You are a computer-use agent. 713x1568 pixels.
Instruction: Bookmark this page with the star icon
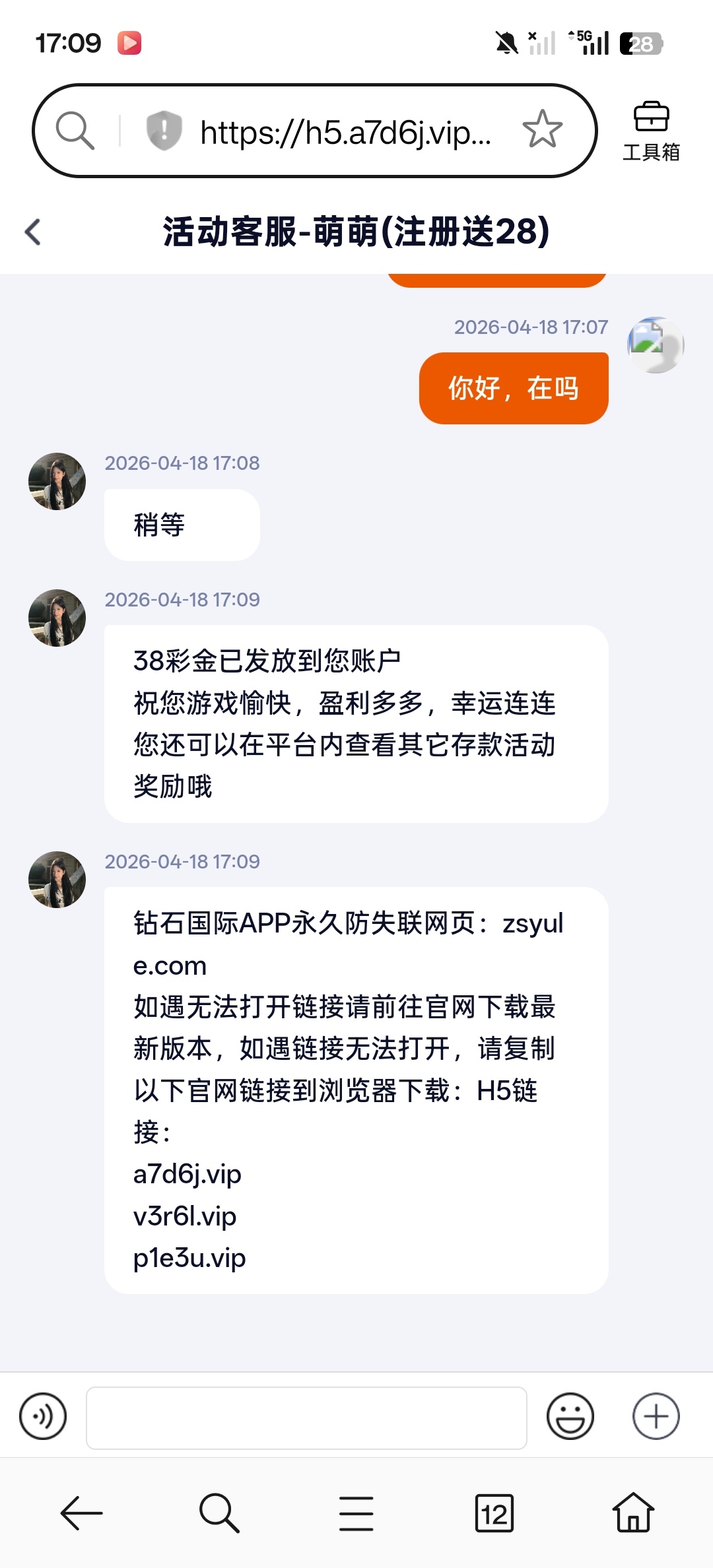(x=542, y=129)
